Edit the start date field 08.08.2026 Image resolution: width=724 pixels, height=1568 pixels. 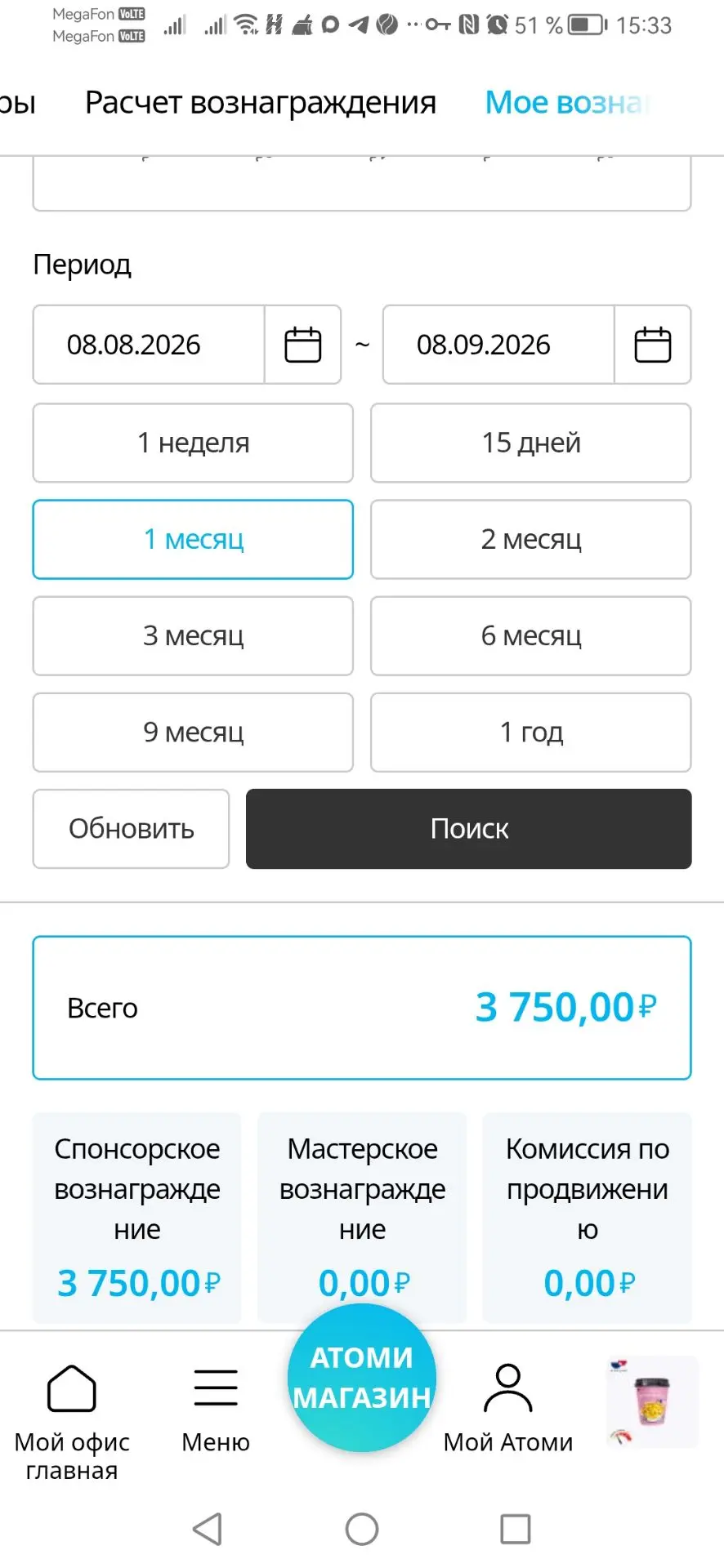pos(149,345)
